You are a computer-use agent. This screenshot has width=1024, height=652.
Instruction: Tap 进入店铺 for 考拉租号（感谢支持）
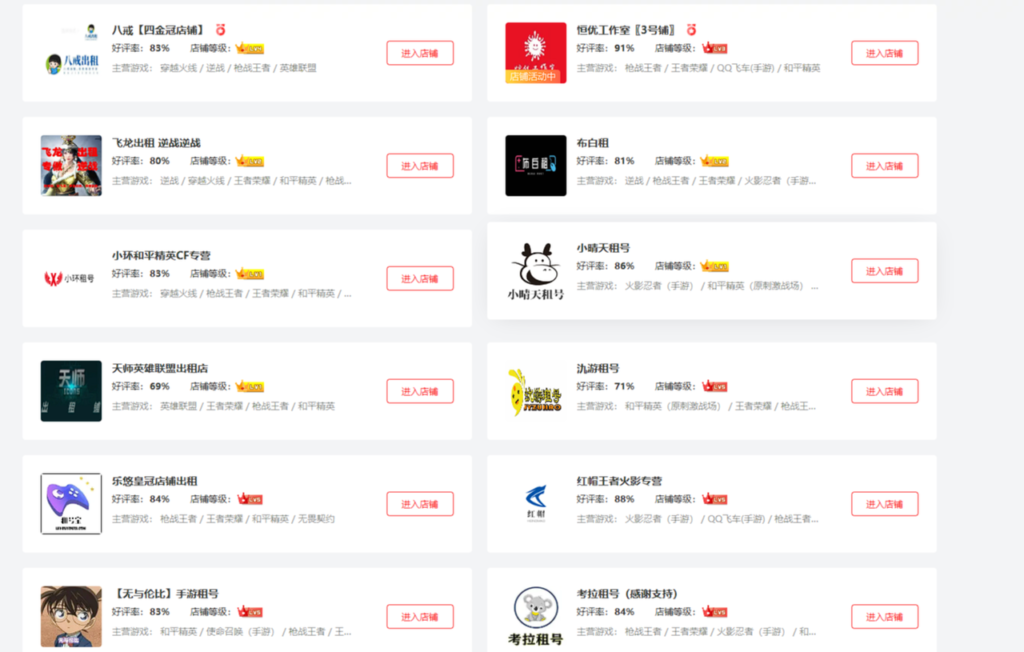(884, 617)
